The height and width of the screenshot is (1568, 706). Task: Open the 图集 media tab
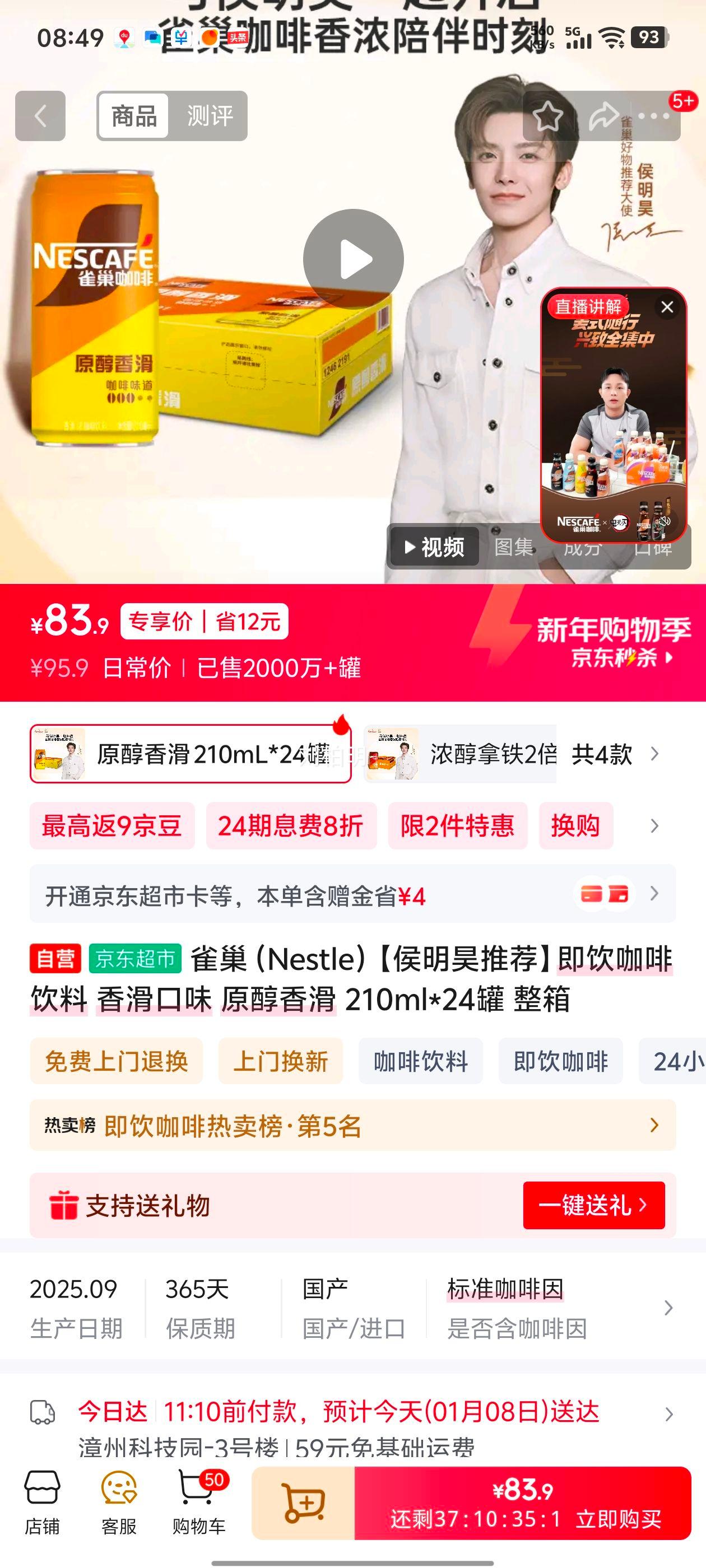click(x=515, y=547)
